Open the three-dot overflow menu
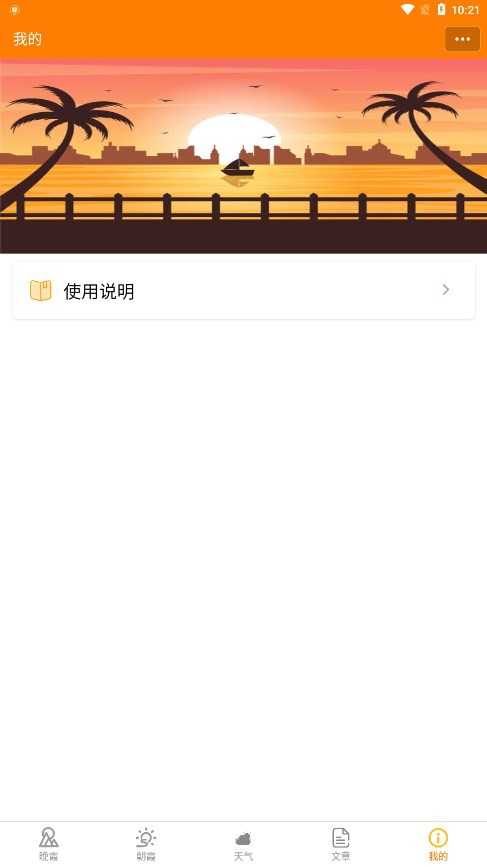The height and width of the screenshot is (867, 487). coord(462,39)
